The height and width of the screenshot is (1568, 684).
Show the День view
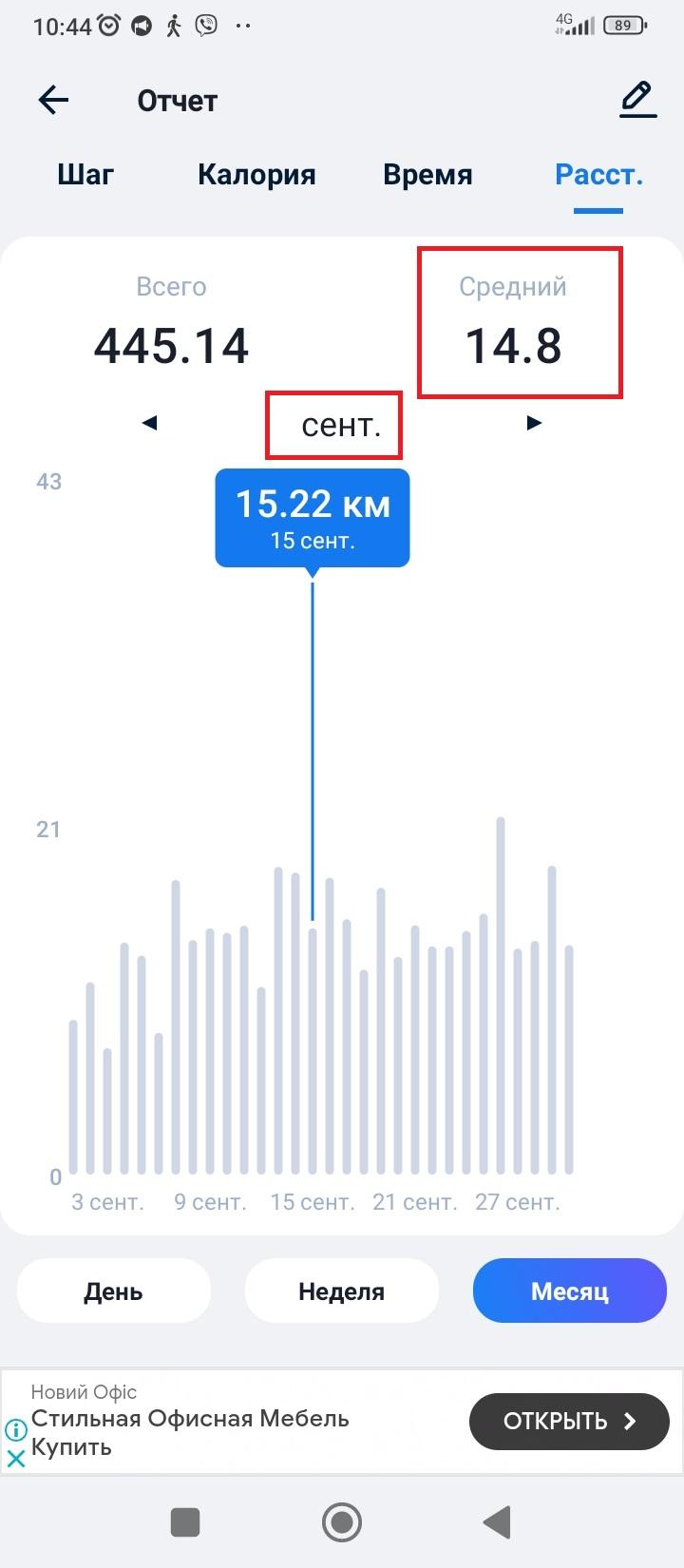tap(114, 1291)
